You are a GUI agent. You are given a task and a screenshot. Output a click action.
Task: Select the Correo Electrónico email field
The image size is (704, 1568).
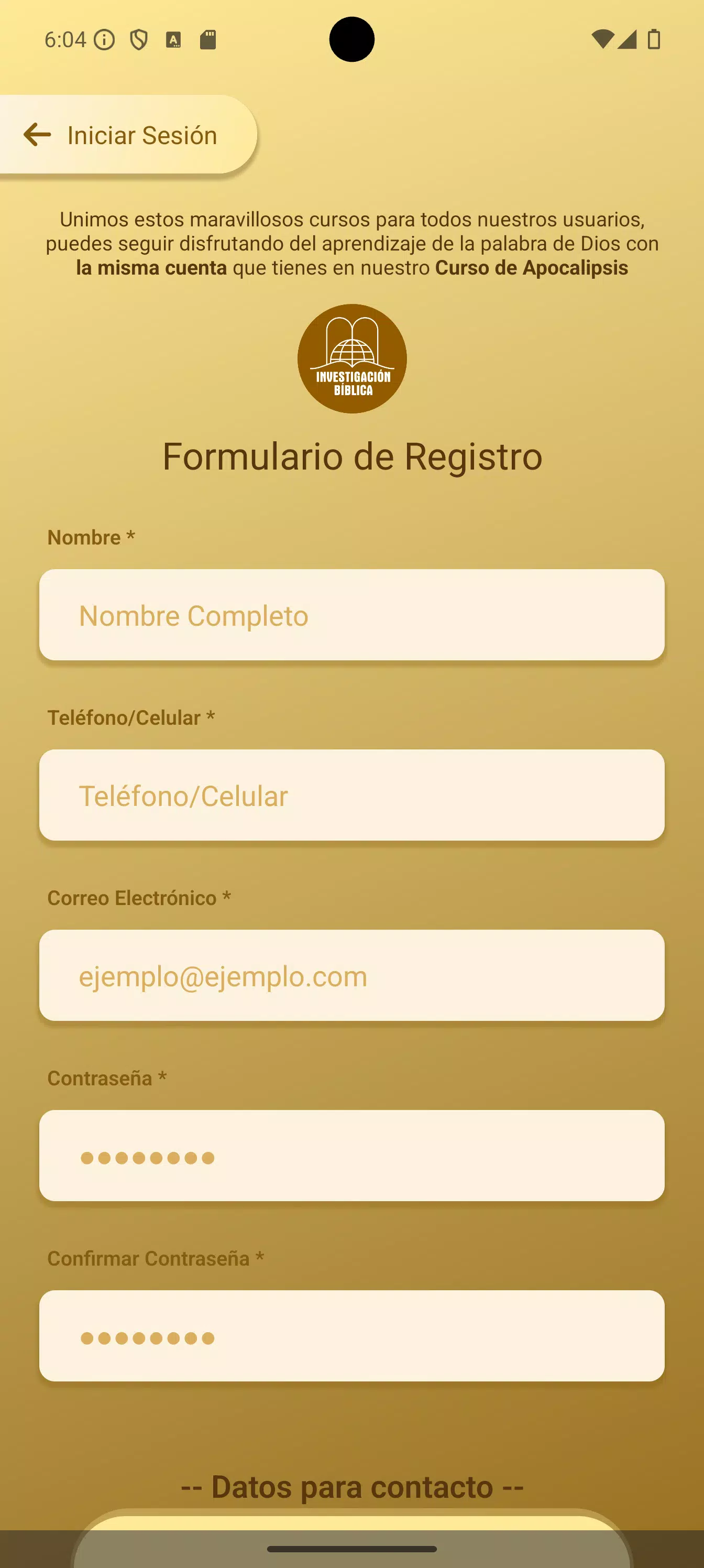click(x=351, y=975)
